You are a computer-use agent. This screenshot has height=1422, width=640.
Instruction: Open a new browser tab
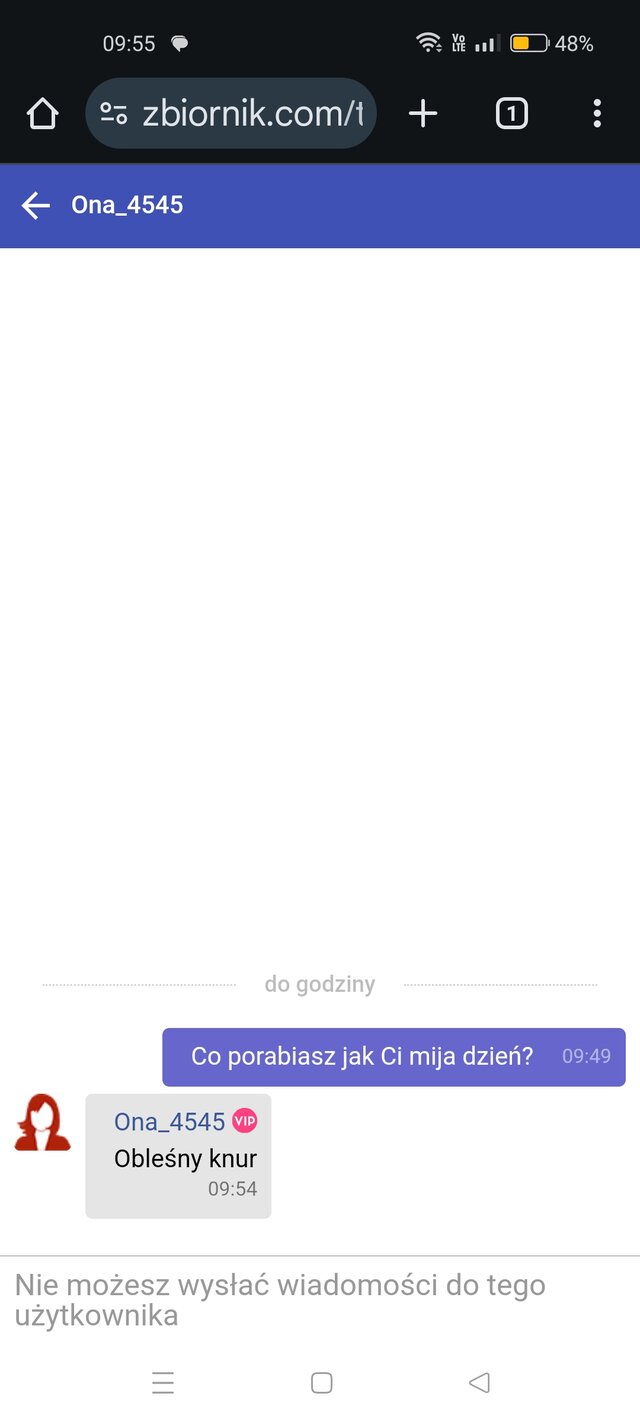(x=423, y=114)
